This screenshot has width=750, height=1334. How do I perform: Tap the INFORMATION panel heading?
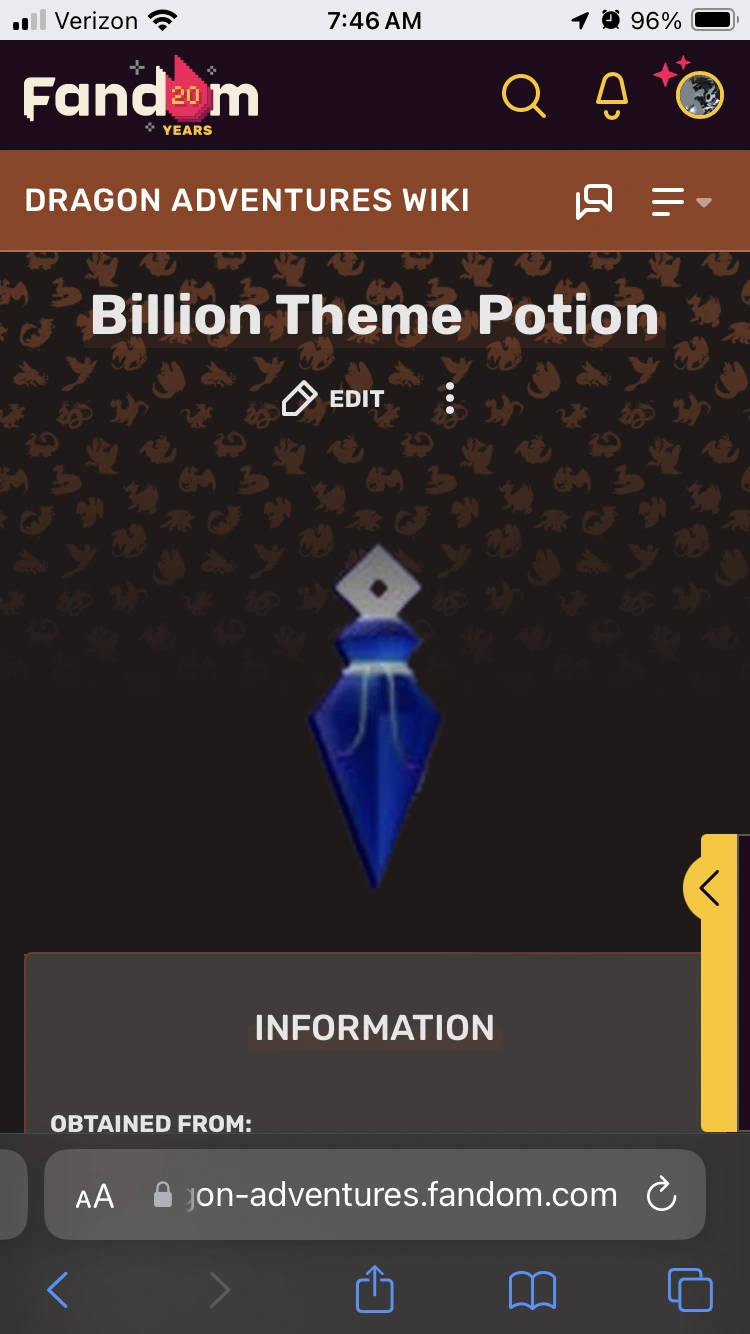coord(374,1027)
